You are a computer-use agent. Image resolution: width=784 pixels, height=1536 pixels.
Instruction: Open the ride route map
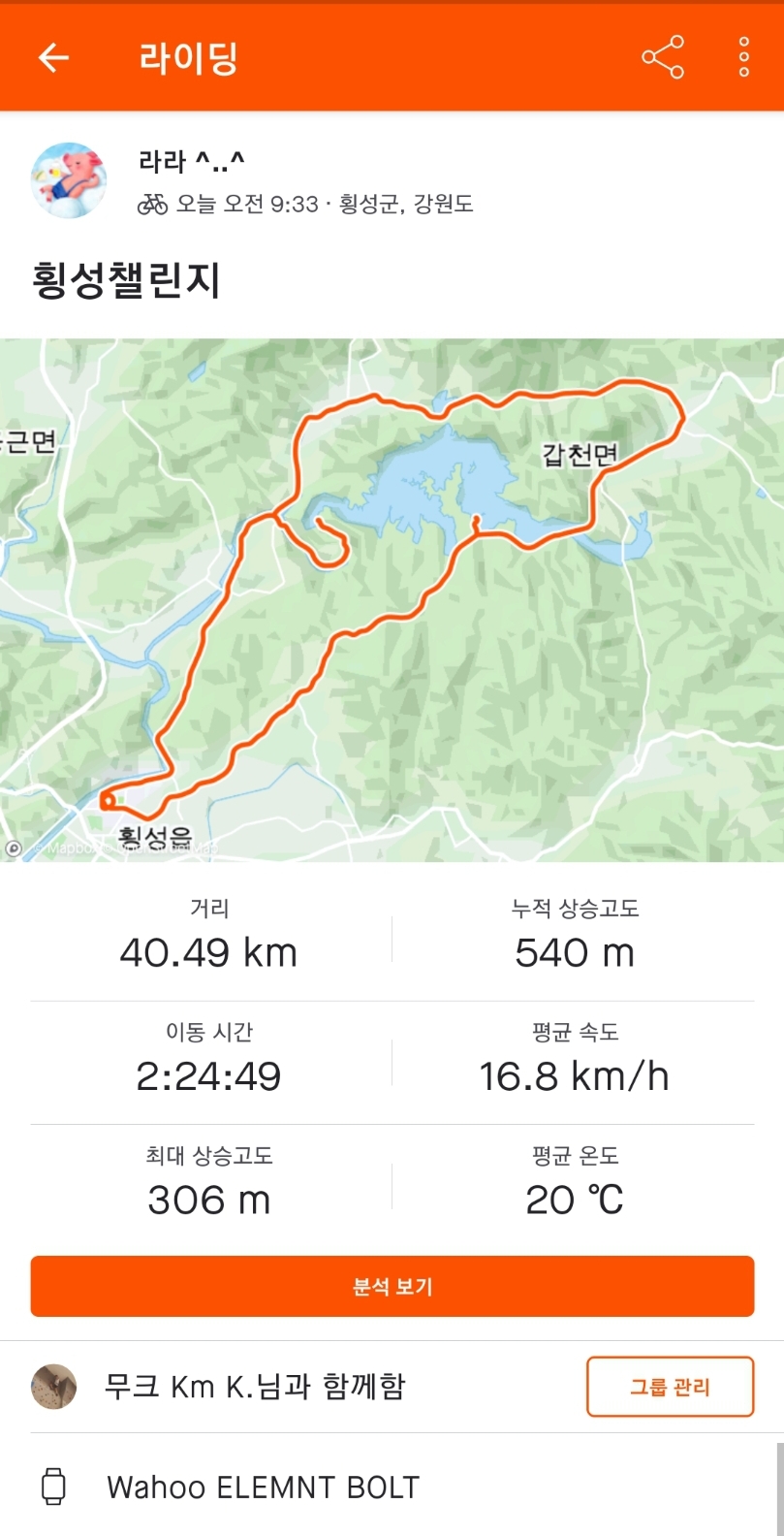(392, 599)
